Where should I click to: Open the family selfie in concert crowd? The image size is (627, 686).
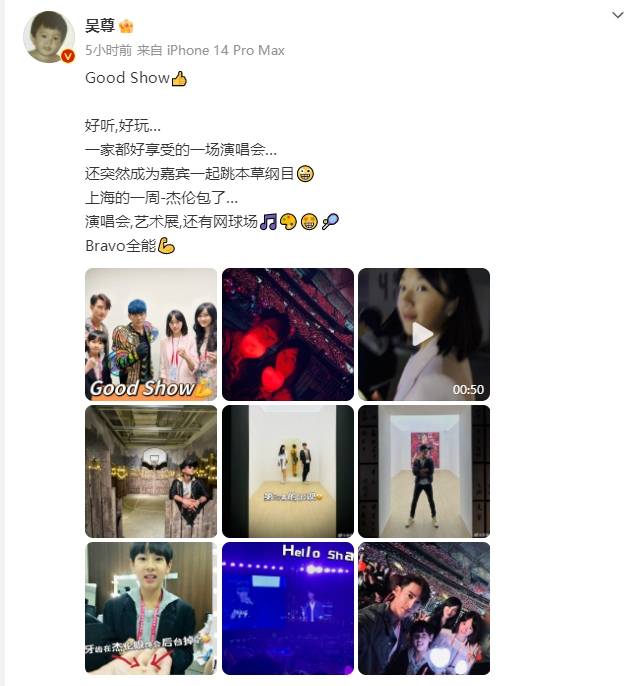(x=424, y=608)
